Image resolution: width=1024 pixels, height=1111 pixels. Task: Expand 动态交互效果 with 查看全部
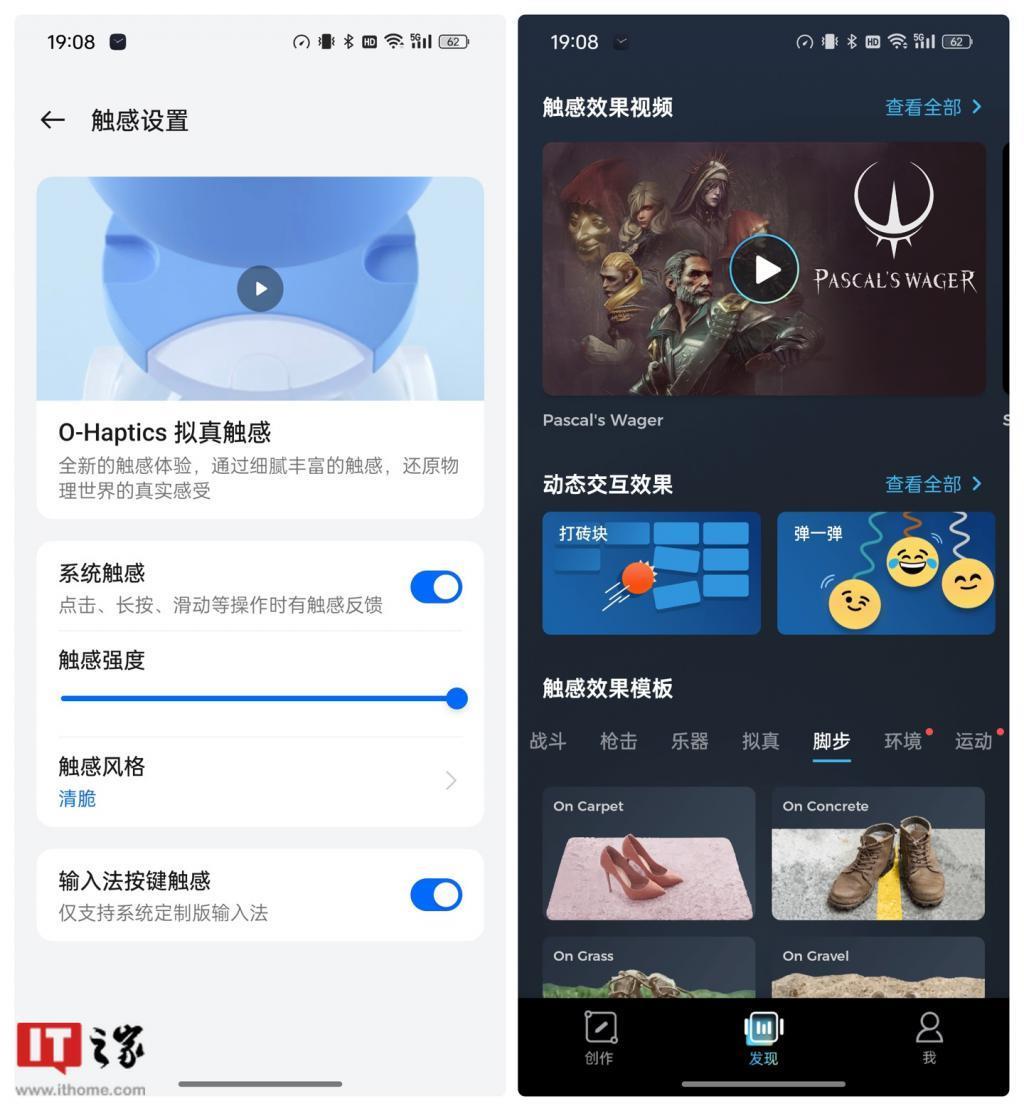click(x=932, y=484)
